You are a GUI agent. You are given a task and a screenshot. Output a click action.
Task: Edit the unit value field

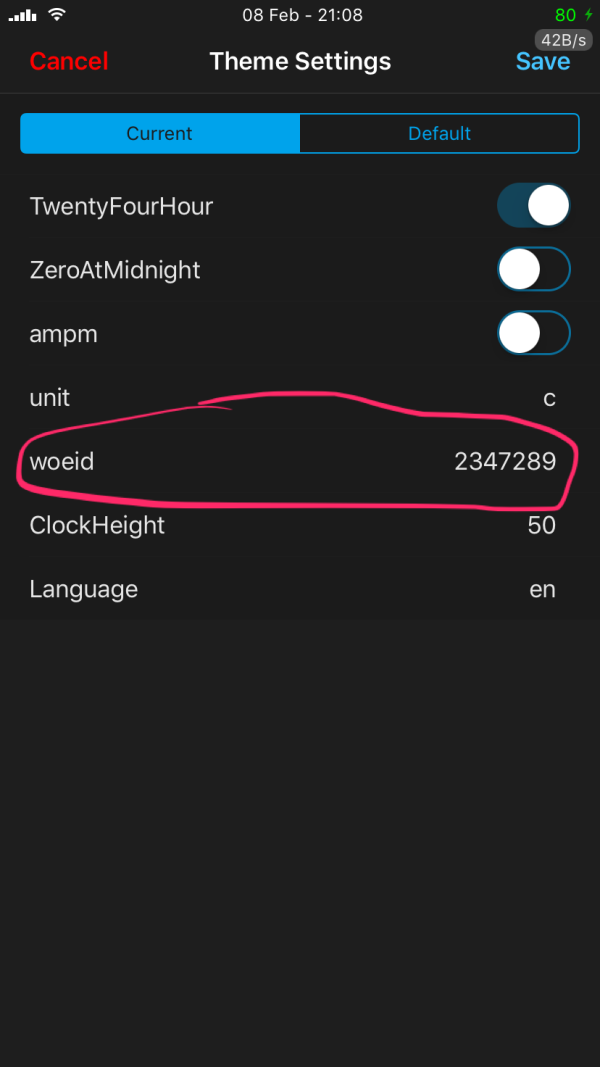[x=548, y=398]
